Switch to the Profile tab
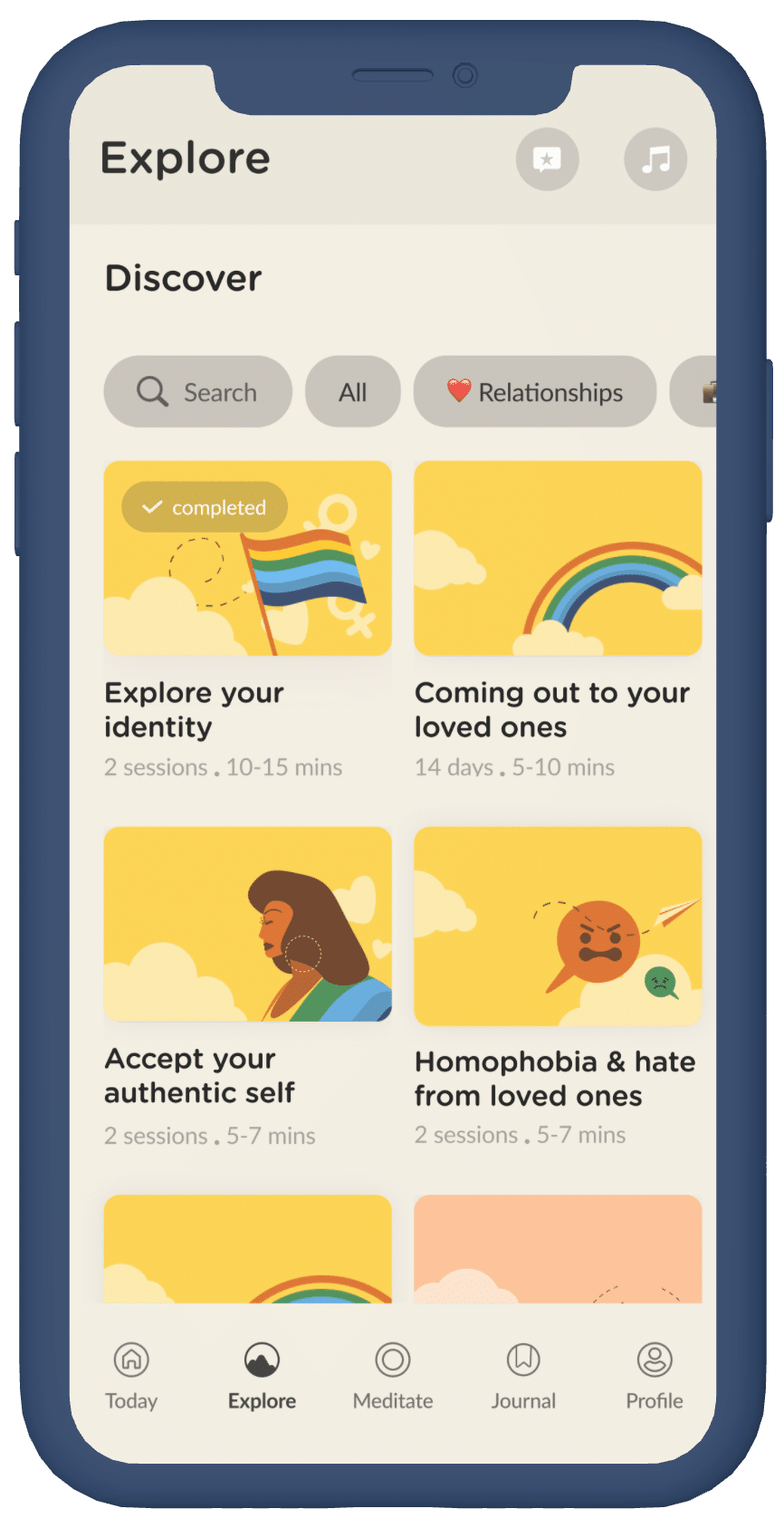The height and width of the screenshot is (1528, 784). 655,1376
